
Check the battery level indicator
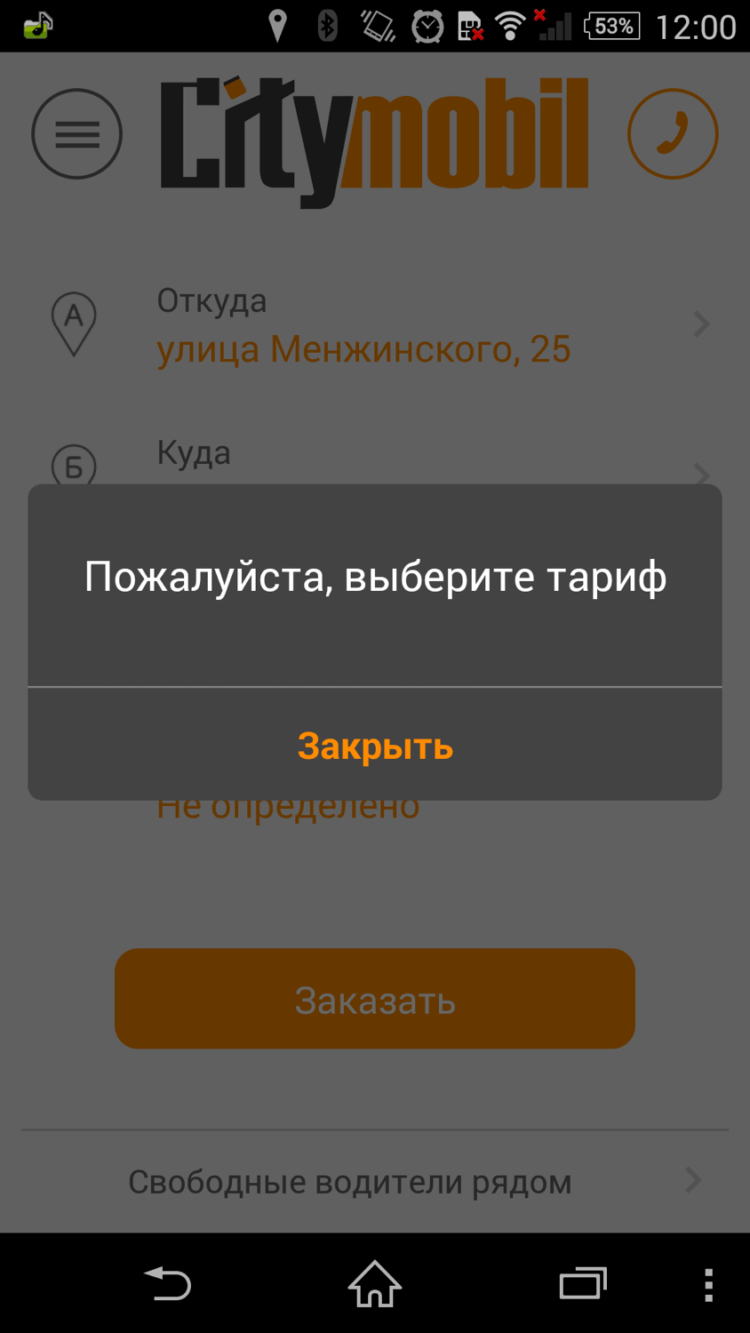pyautogui.click(x=612, y=27)
